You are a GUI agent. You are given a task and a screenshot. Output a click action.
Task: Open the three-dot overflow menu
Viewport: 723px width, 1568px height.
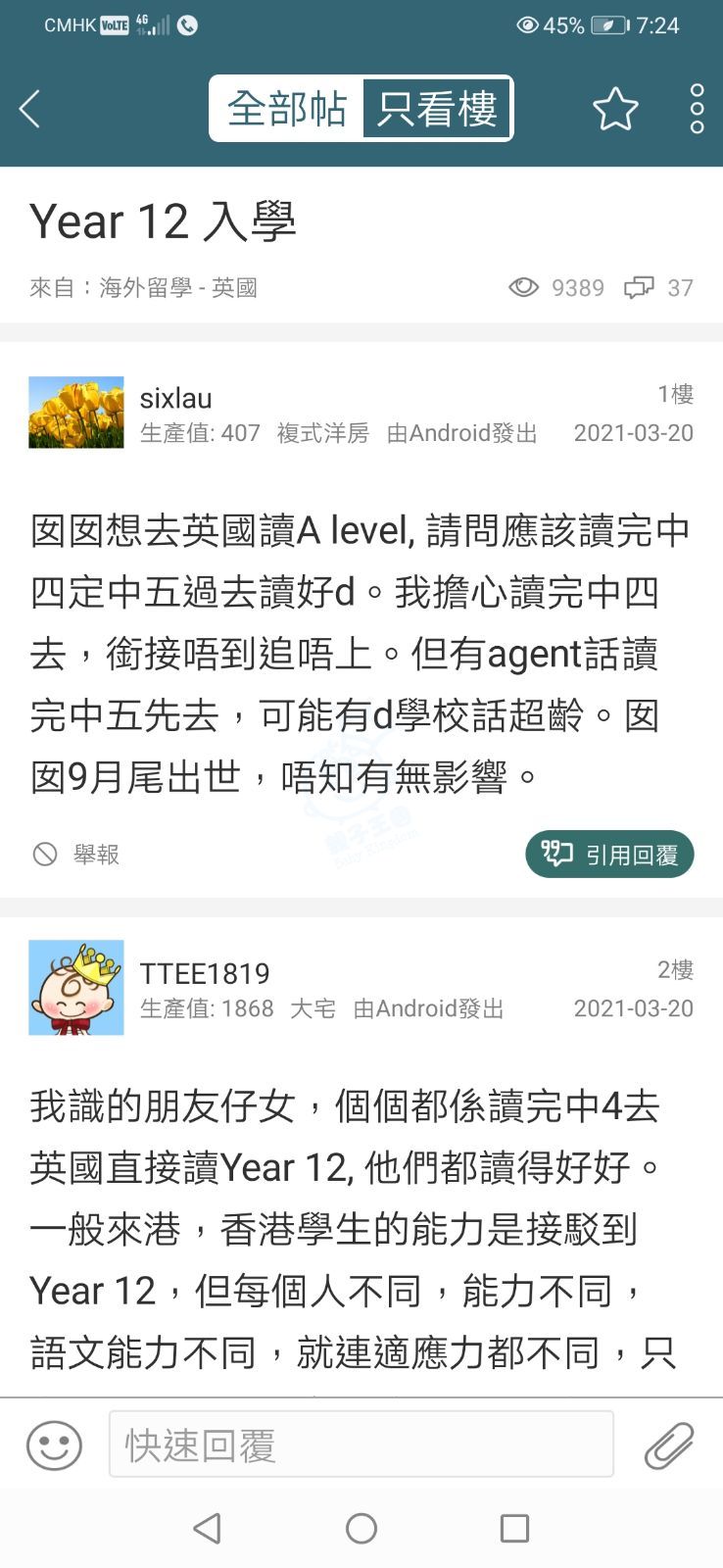(x=697, y=109)
